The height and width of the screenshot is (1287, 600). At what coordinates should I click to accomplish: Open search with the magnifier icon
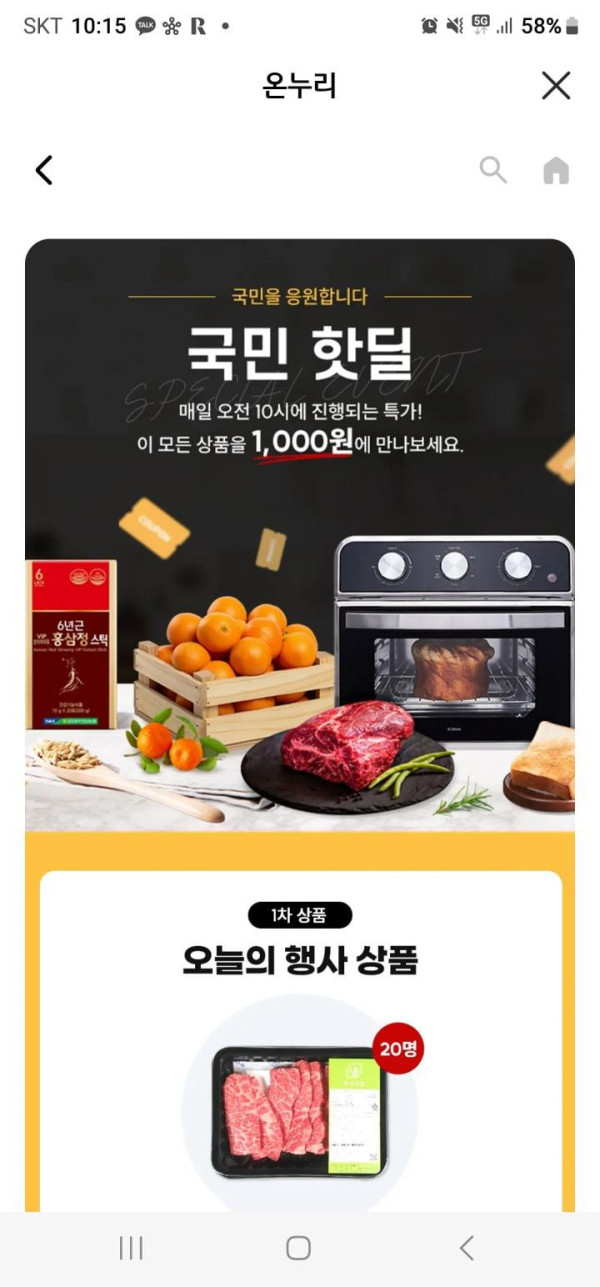[x=493, y=170]
